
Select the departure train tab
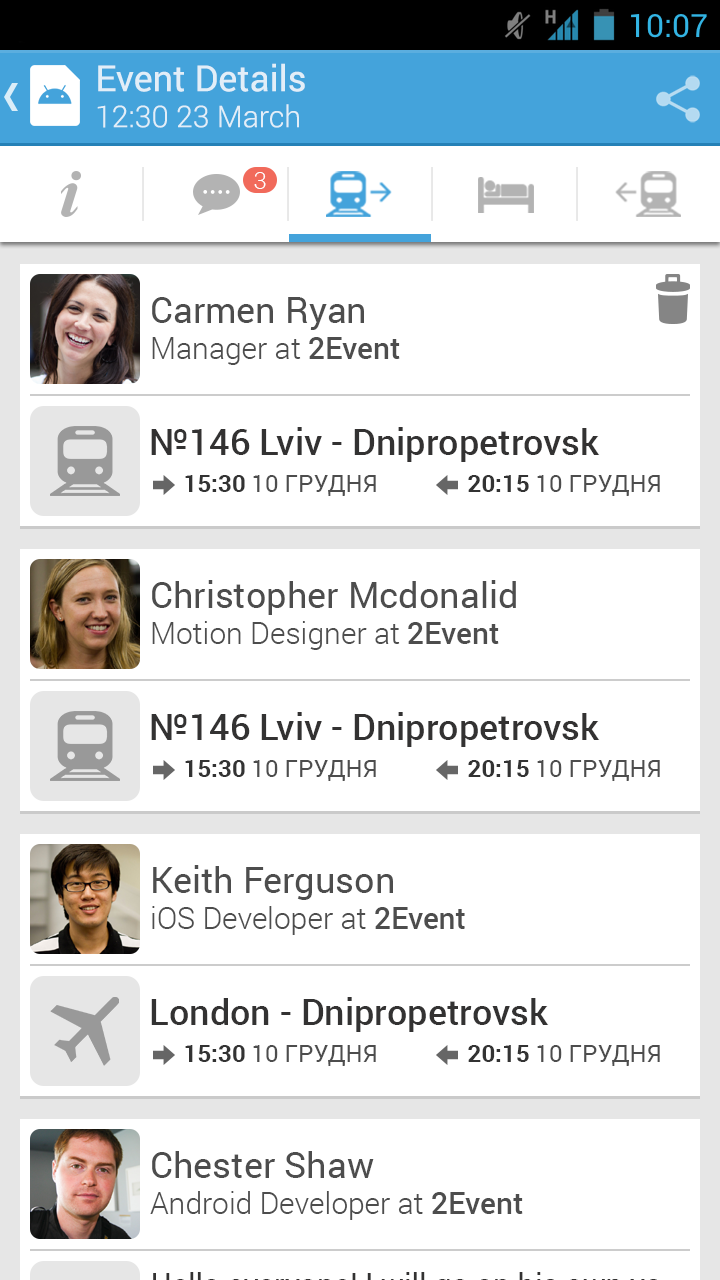(x=359, y=194)
